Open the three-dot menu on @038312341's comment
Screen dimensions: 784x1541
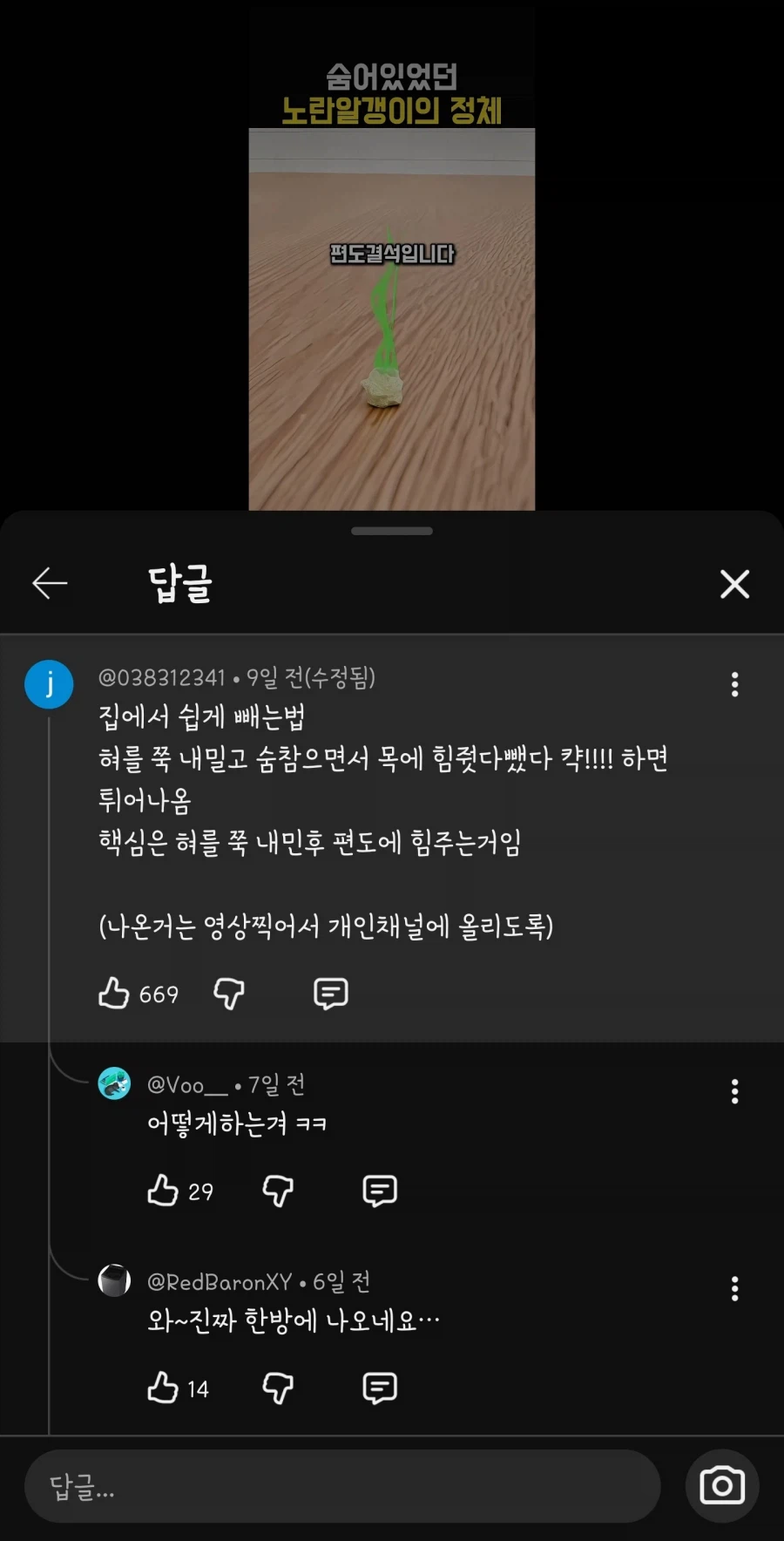point(734,685)
